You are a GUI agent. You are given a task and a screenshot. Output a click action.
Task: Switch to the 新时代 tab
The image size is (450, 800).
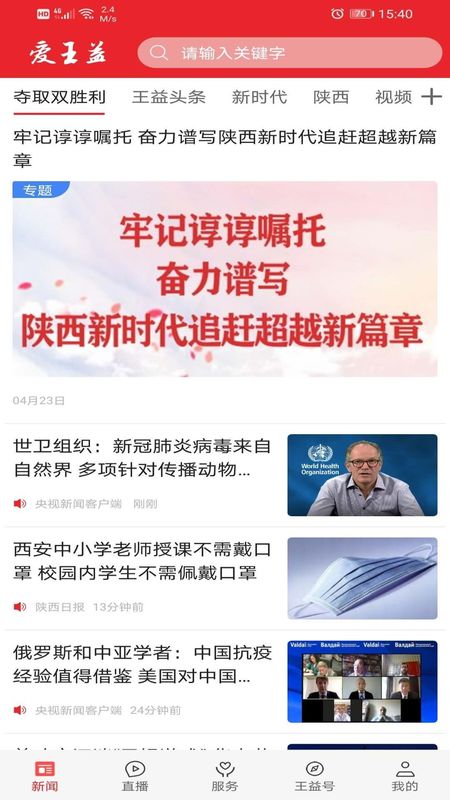point(259,97)
